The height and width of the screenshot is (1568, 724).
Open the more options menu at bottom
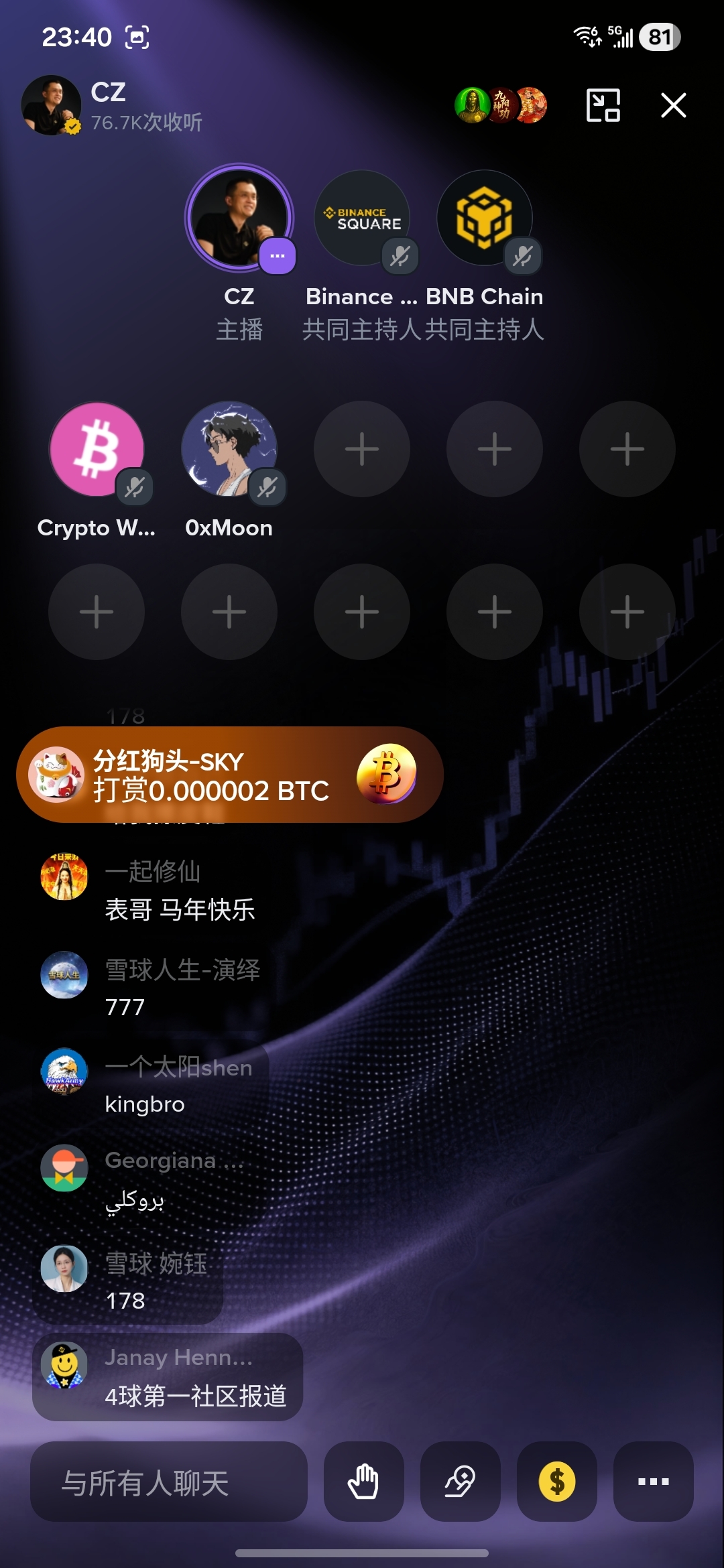pos(653,1482)
